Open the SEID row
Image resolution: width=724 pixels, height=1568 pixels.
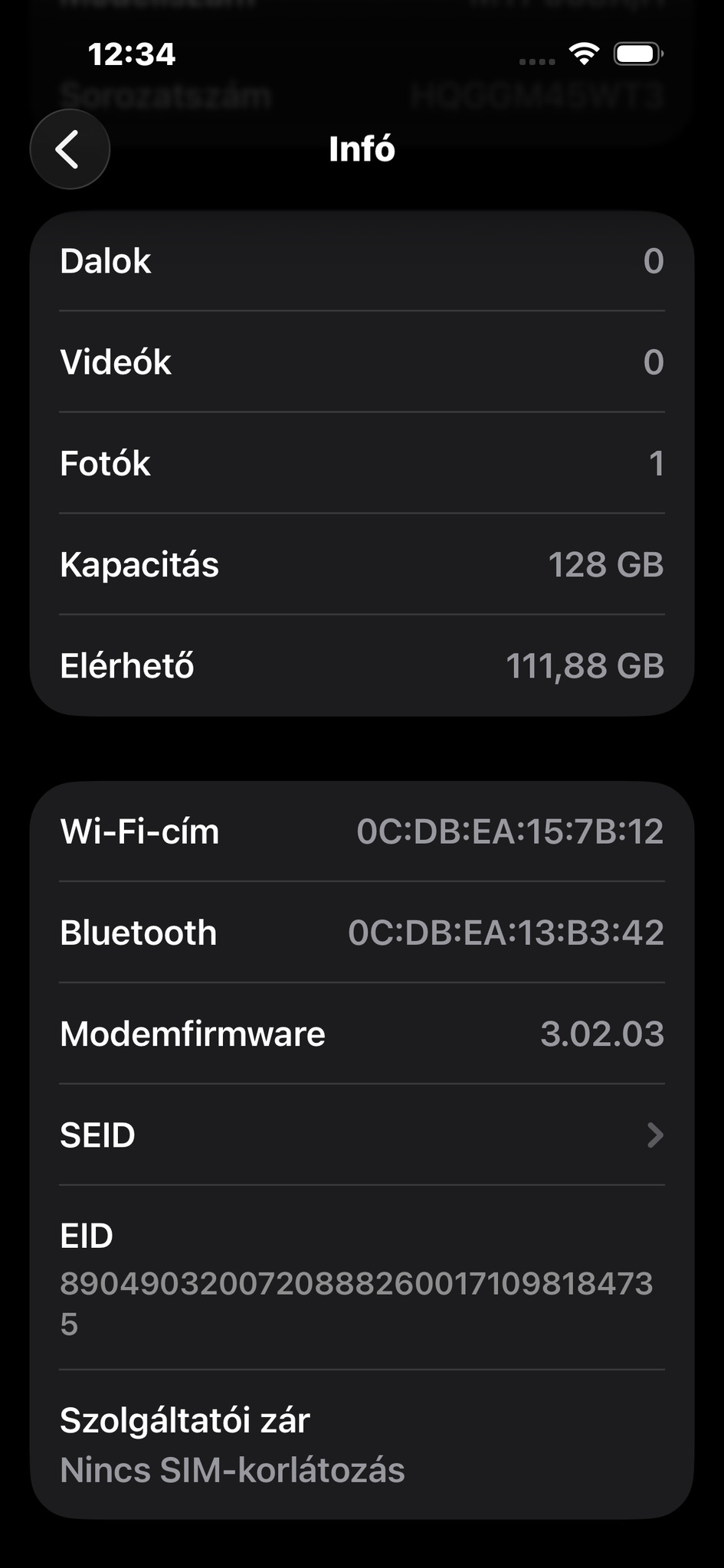(362, 1135)
